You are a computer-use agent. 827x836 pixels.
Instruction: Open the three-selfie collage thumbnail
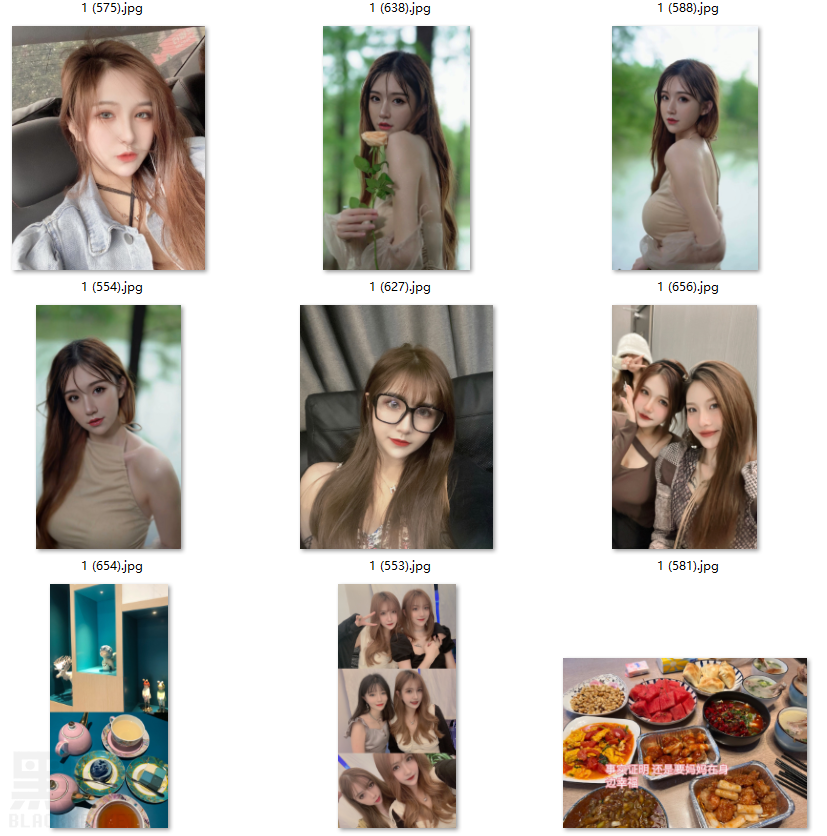pos(396,706)
